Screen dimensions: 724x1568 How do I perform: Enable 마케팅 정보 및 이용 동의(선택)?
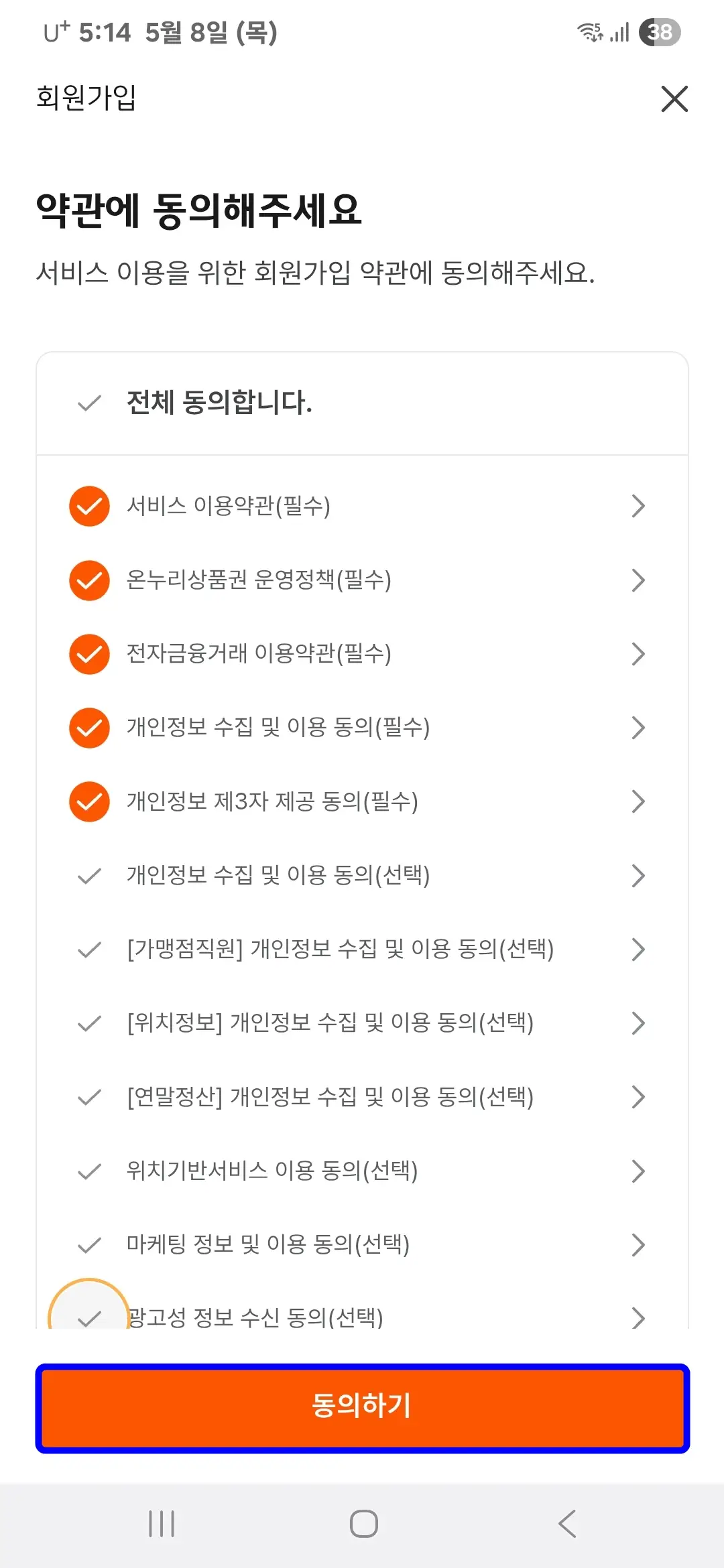pos(88,1244)
